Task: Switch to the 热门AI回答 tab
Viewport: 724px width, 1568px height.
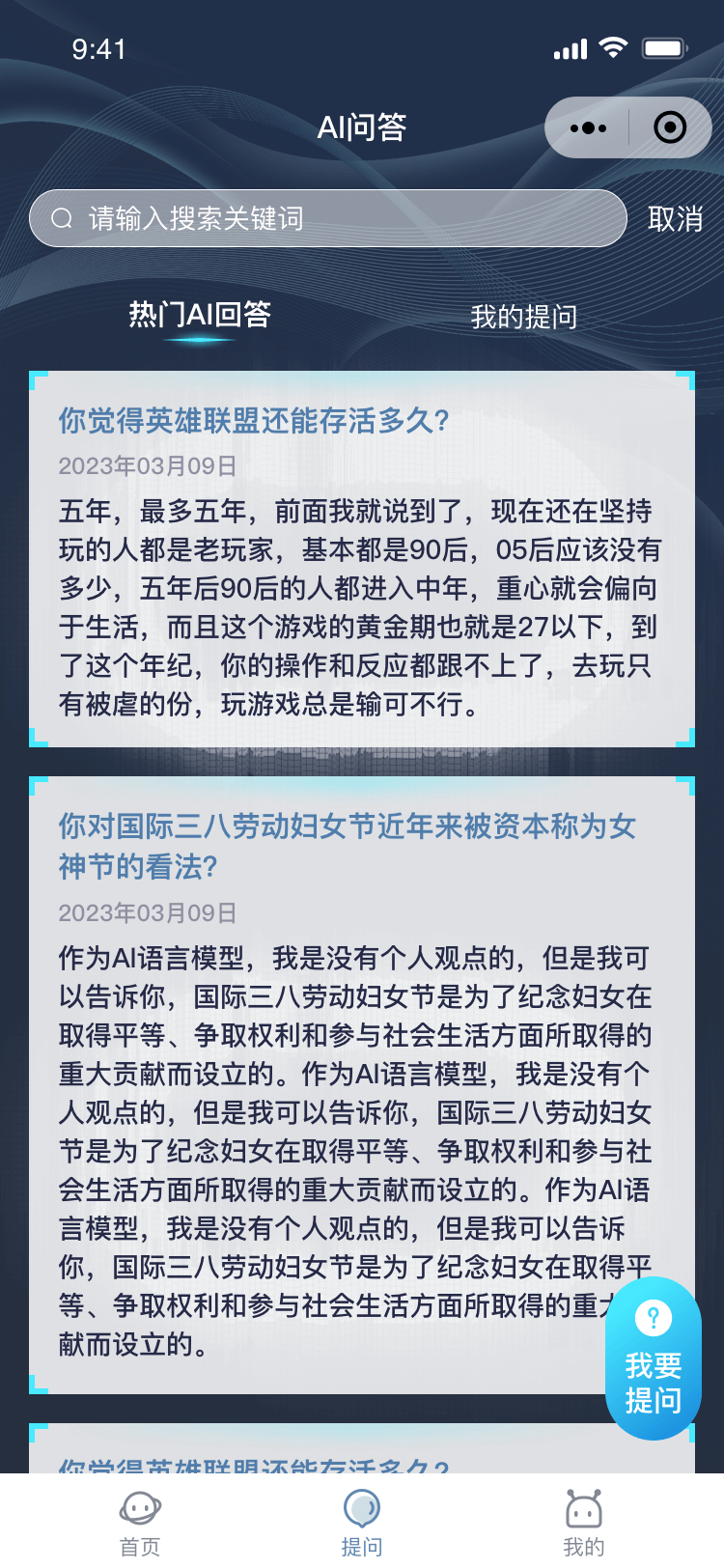Action: pyautogui.click(x=200, y=315)
